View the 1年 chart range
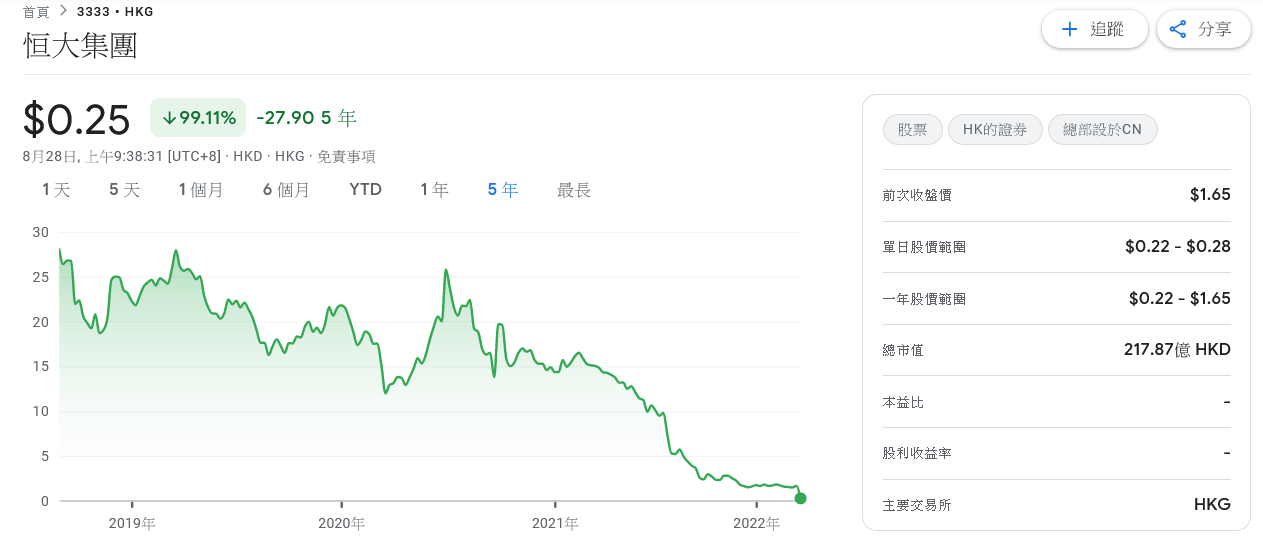Screen dimensions: 1263x543 point(434,190)
